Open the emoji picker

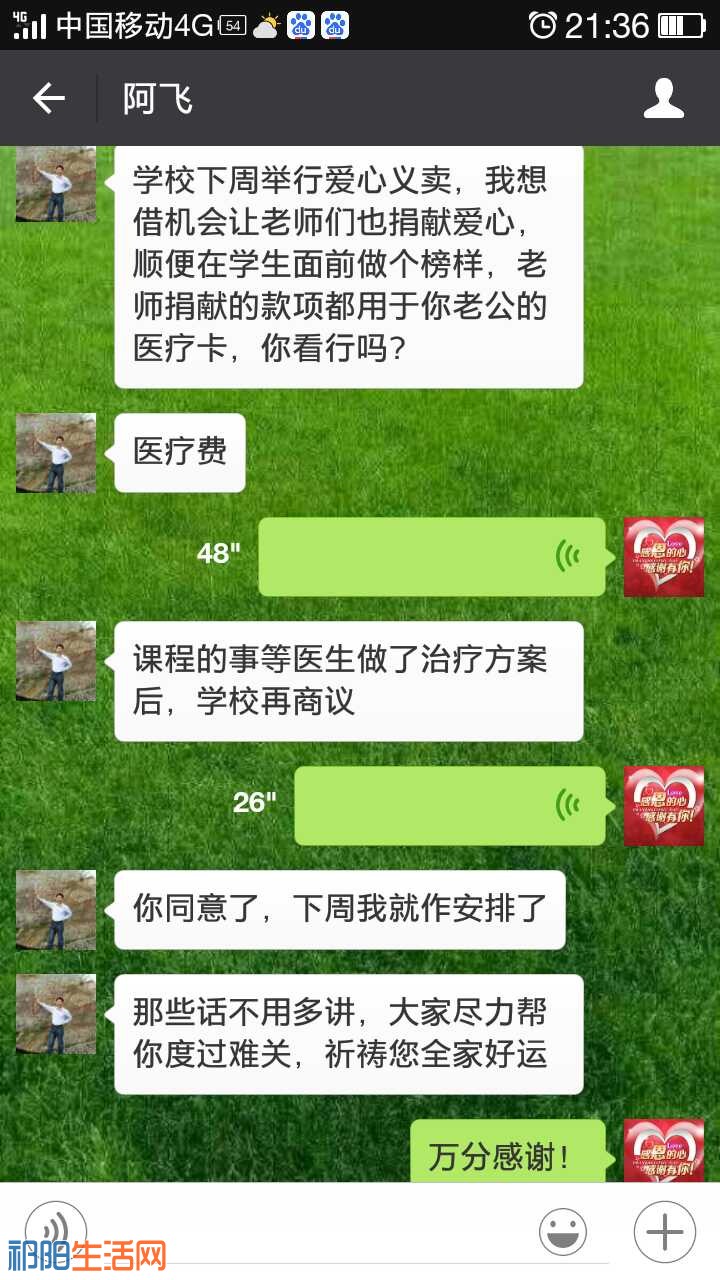coord(563,1232)
